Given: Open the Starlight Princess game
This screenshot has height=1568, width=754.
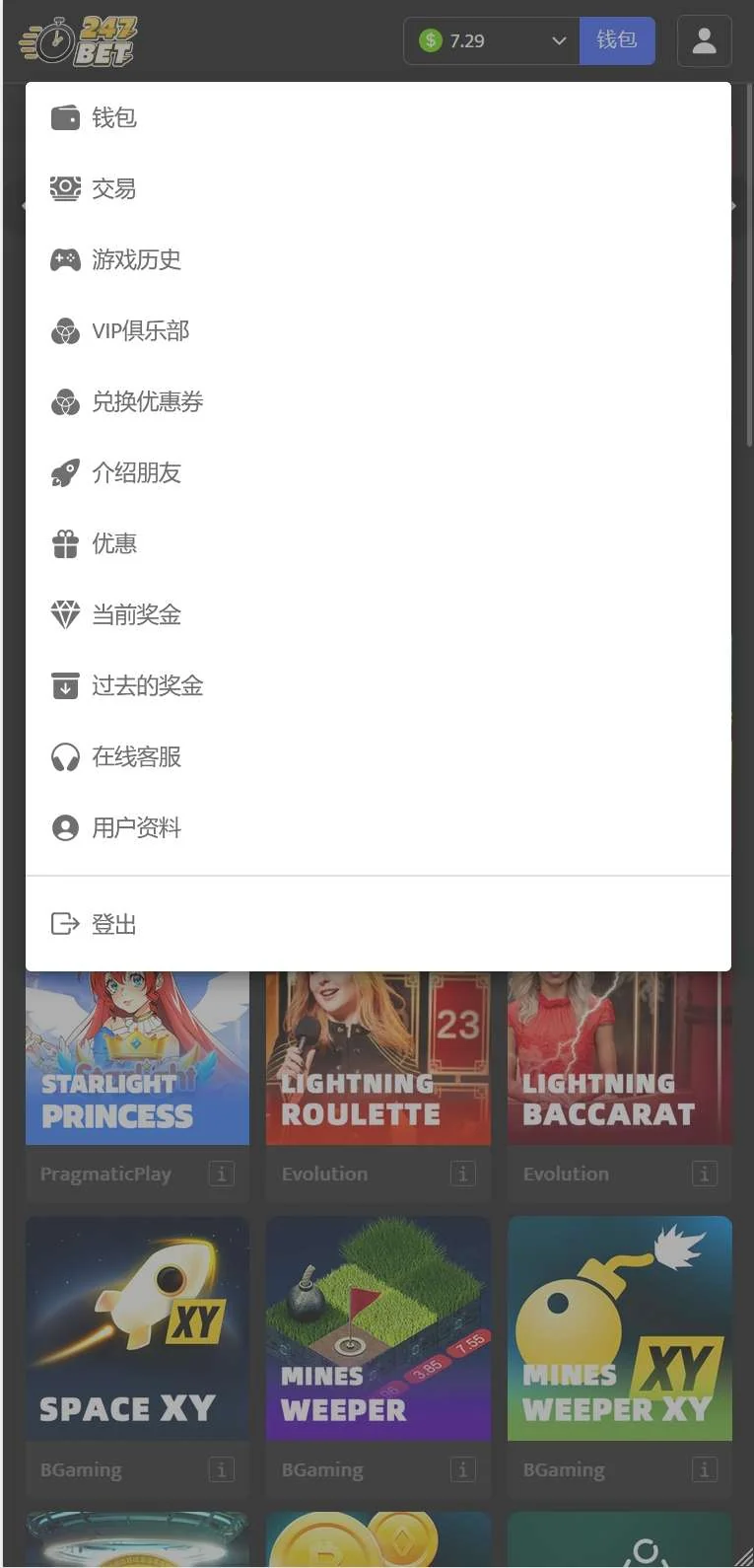Looking at the screenshot, I should click(x=137, y=1060).
